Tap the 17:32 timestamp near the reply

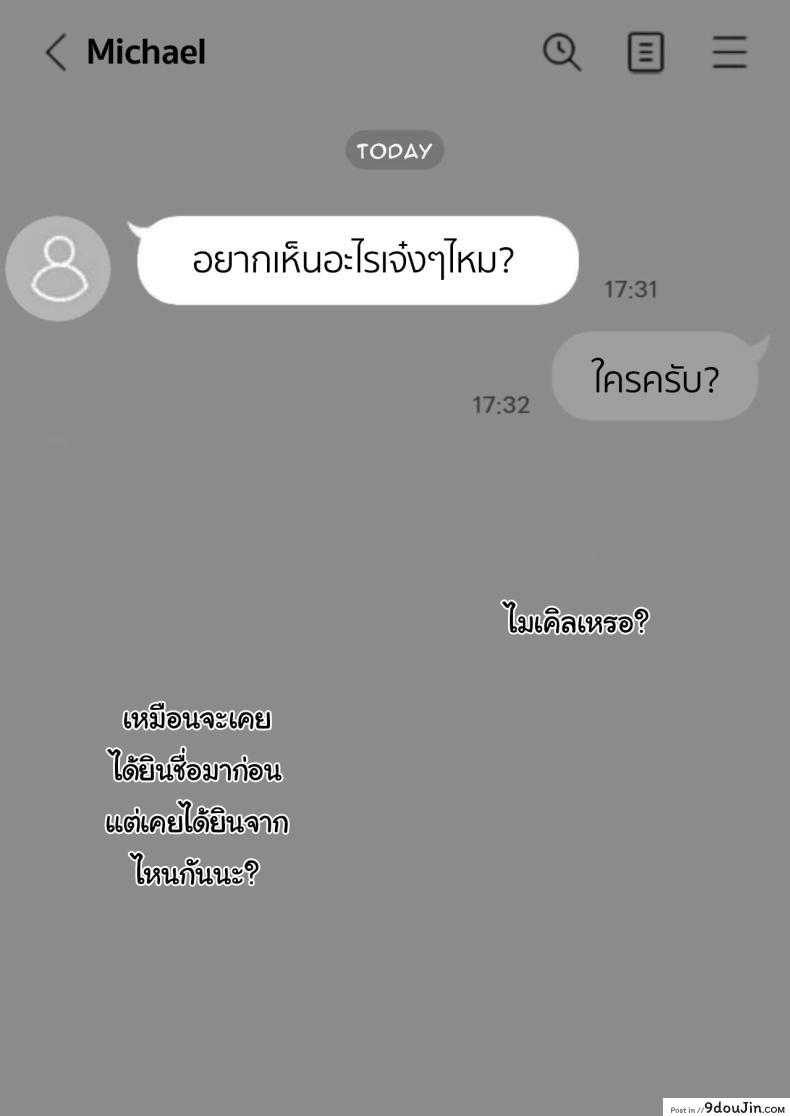tap(501, 404)
